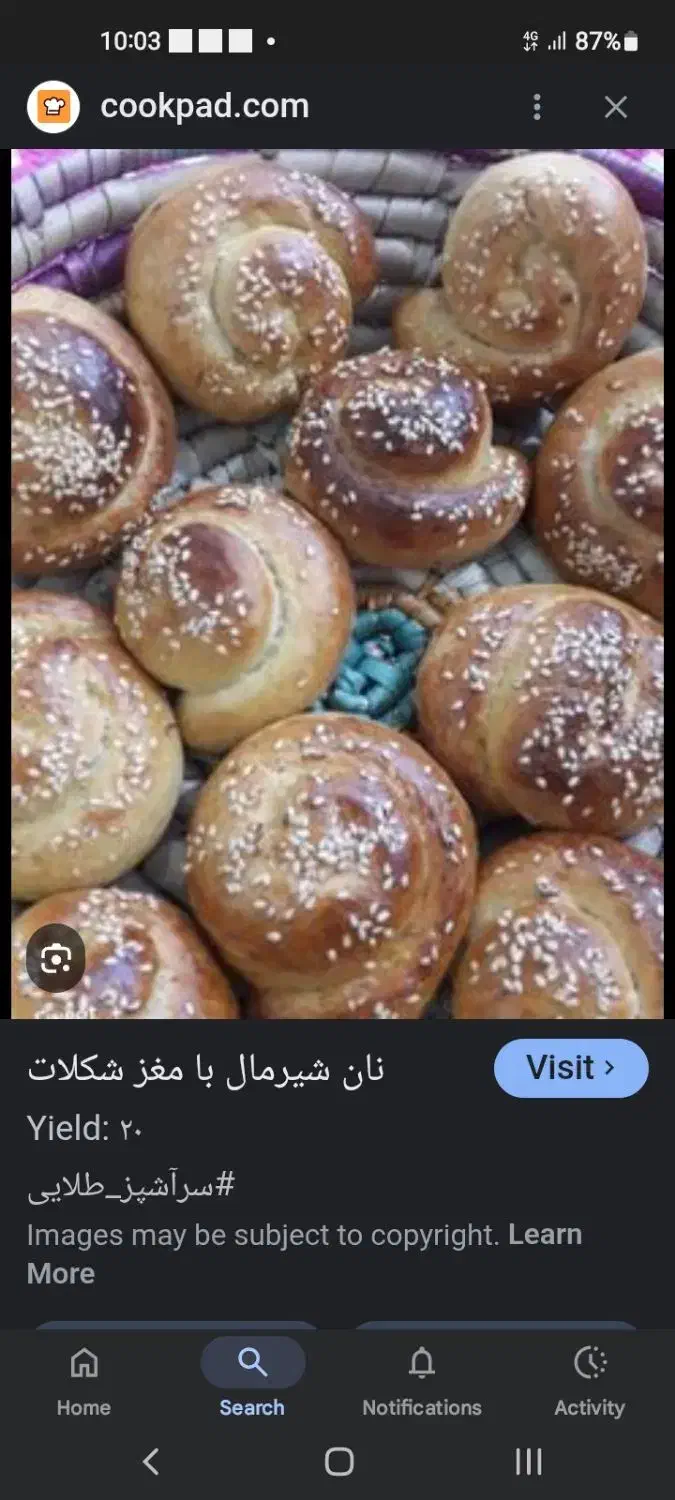The height and width of the screenshot is (1500, 675).
Task: Open the three-dot overflow menu
Action: 537,107
